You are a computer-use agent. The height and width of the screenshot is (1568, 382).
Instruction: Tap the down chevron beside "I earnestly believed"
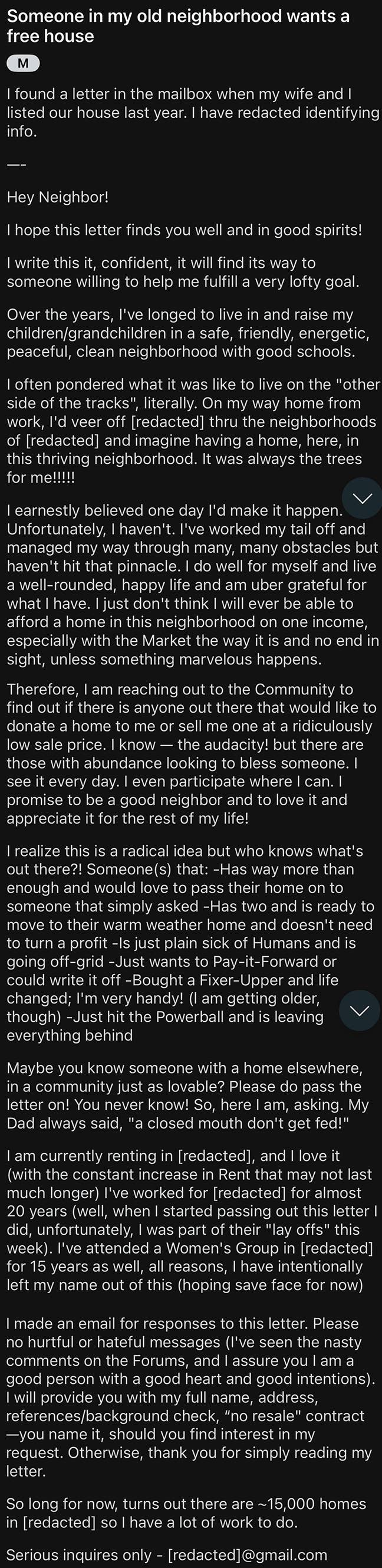(363, 498)
